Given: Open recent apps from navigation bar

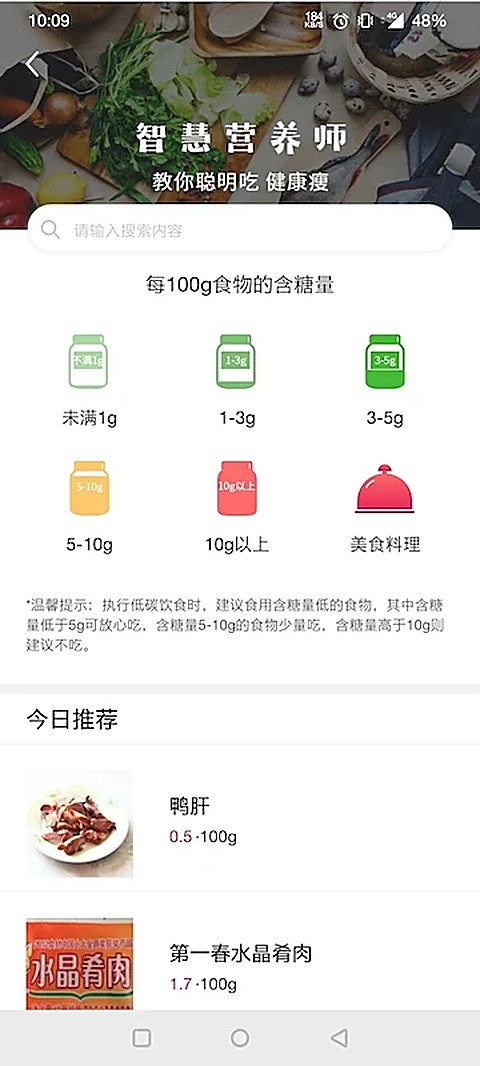Looking at the screenshot, I should point(141,1037).
